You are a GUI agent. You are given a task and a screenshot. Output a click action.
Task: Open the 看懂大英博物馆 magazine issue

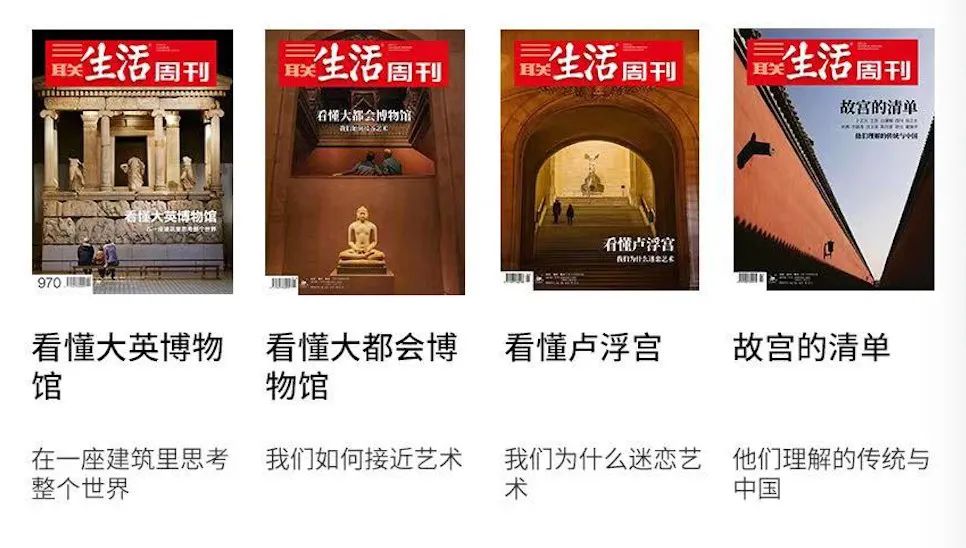click(132, 162)
